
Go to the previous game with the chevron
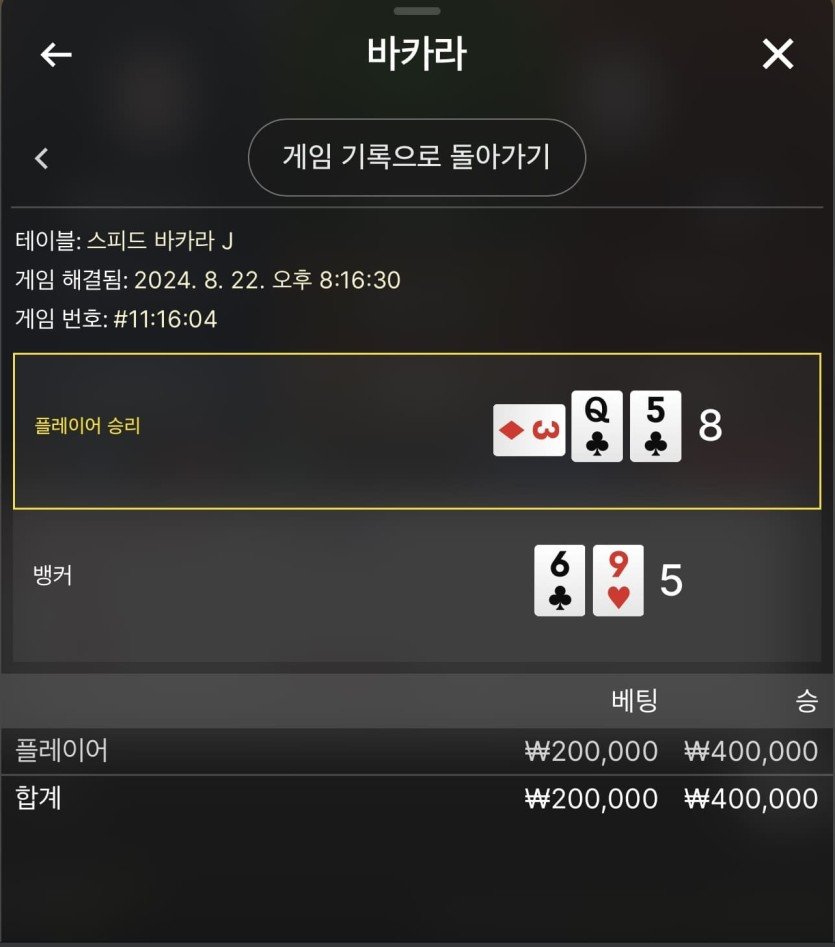pyautogui.click(x=42, y=158)
